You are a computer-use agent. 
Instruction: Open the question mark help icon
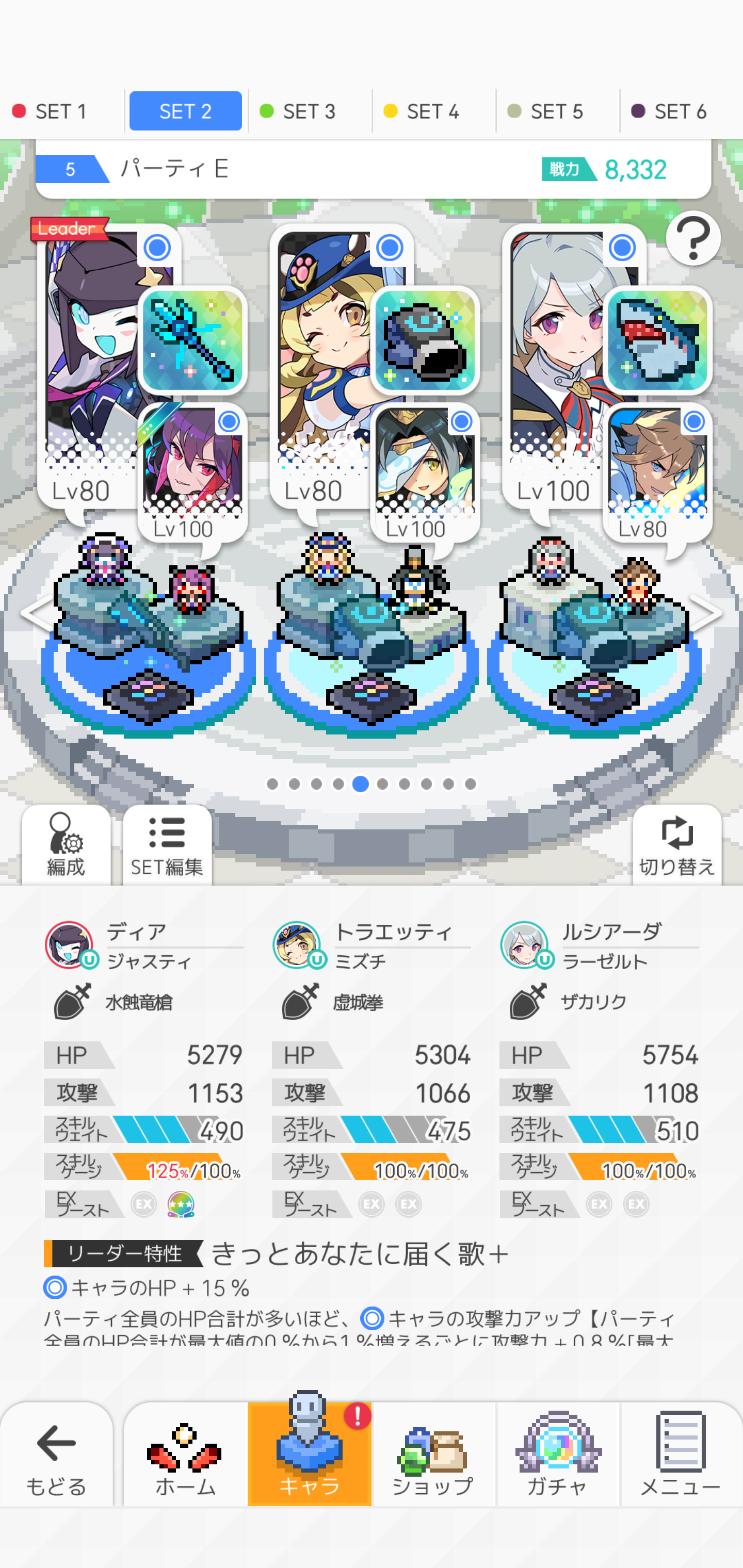(x=692, y=238)
